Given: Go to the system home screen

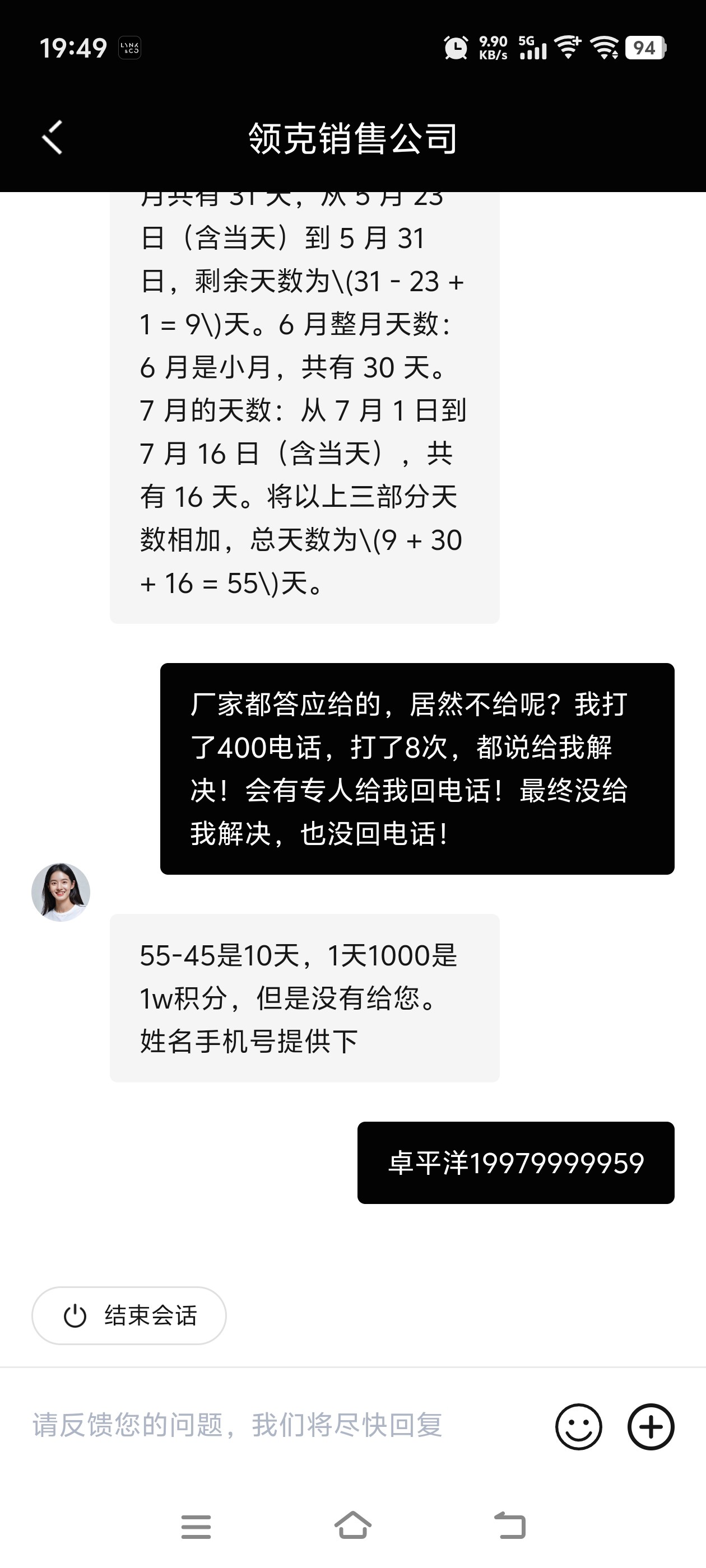Looking at the screenshot, I should (352, 1526).
